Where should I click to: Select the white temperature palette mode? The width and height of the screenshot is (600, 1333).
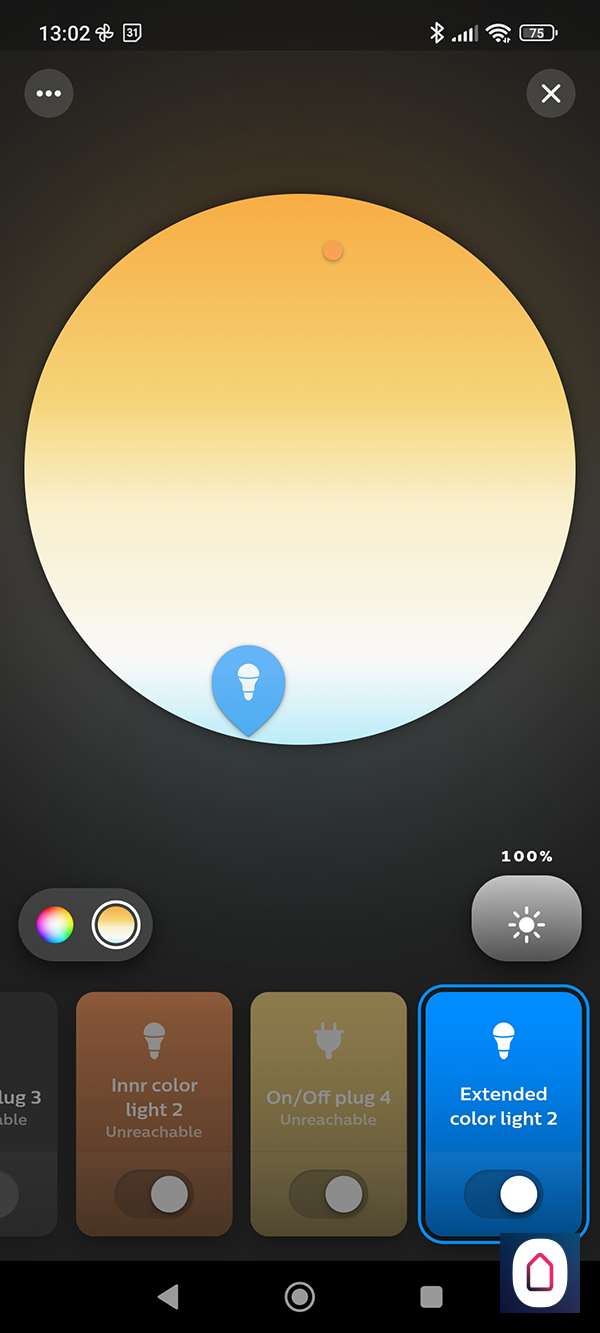pos(116,925)
